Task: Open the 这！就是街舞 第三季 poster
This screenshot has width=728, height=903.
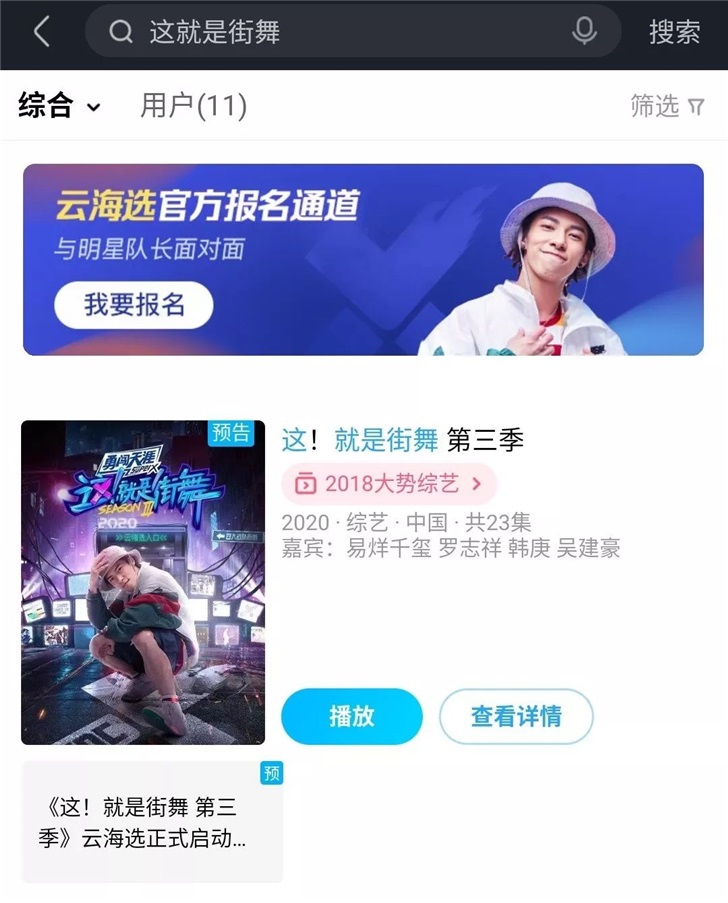Action: (x=143, y=582)
